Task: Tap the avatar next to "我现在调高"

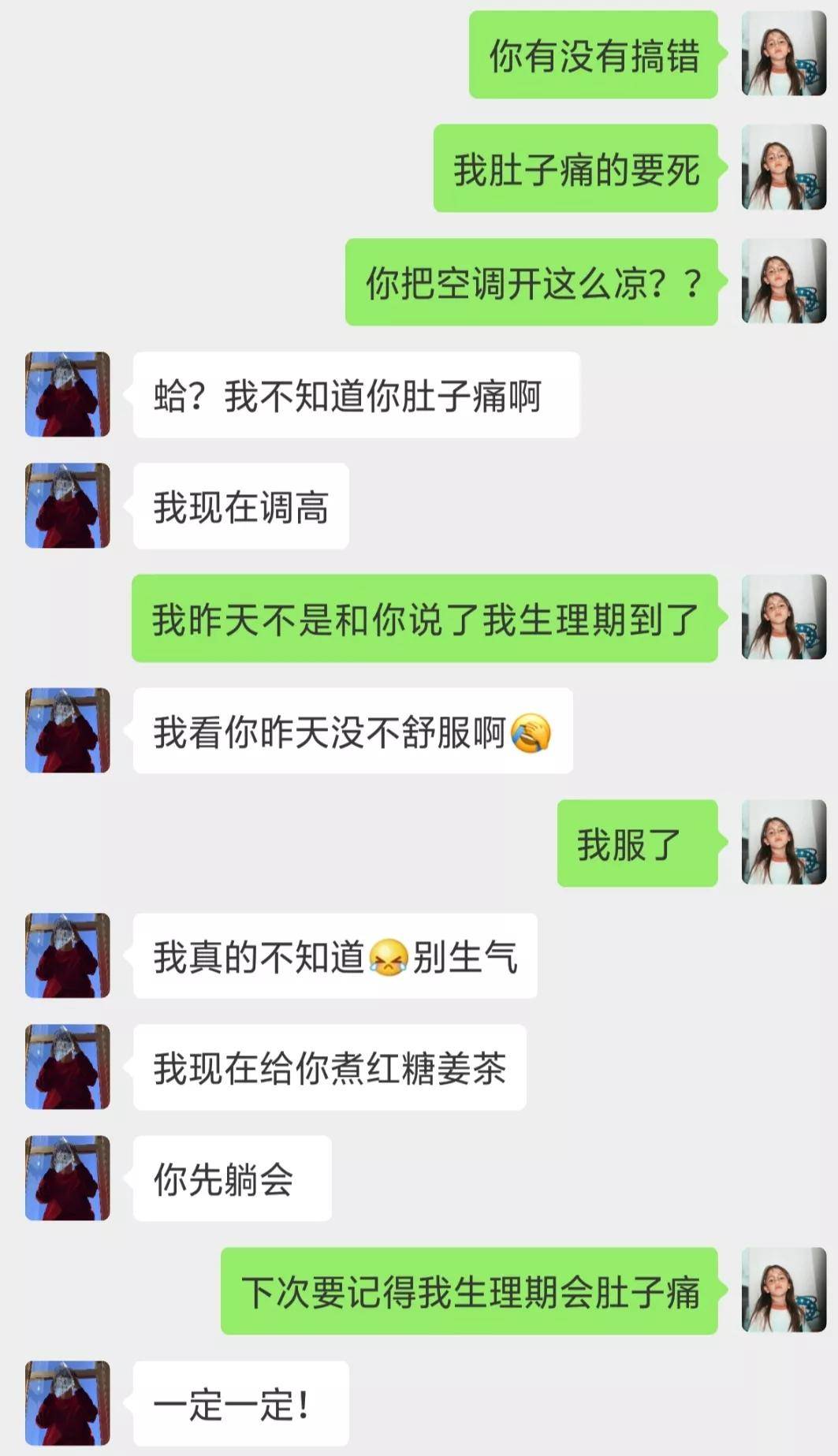Action: click(68, 505)
